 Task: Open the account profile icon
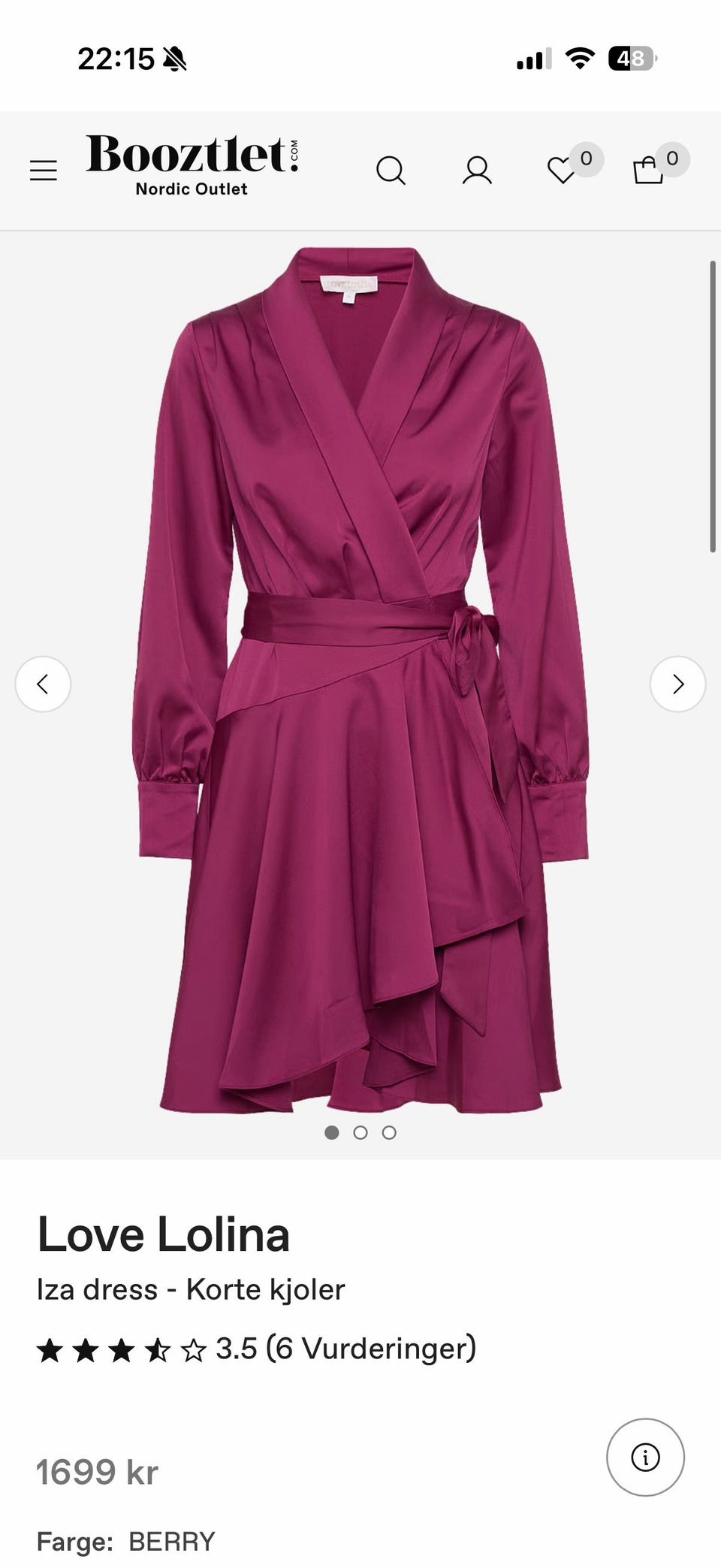click(477, 171)
